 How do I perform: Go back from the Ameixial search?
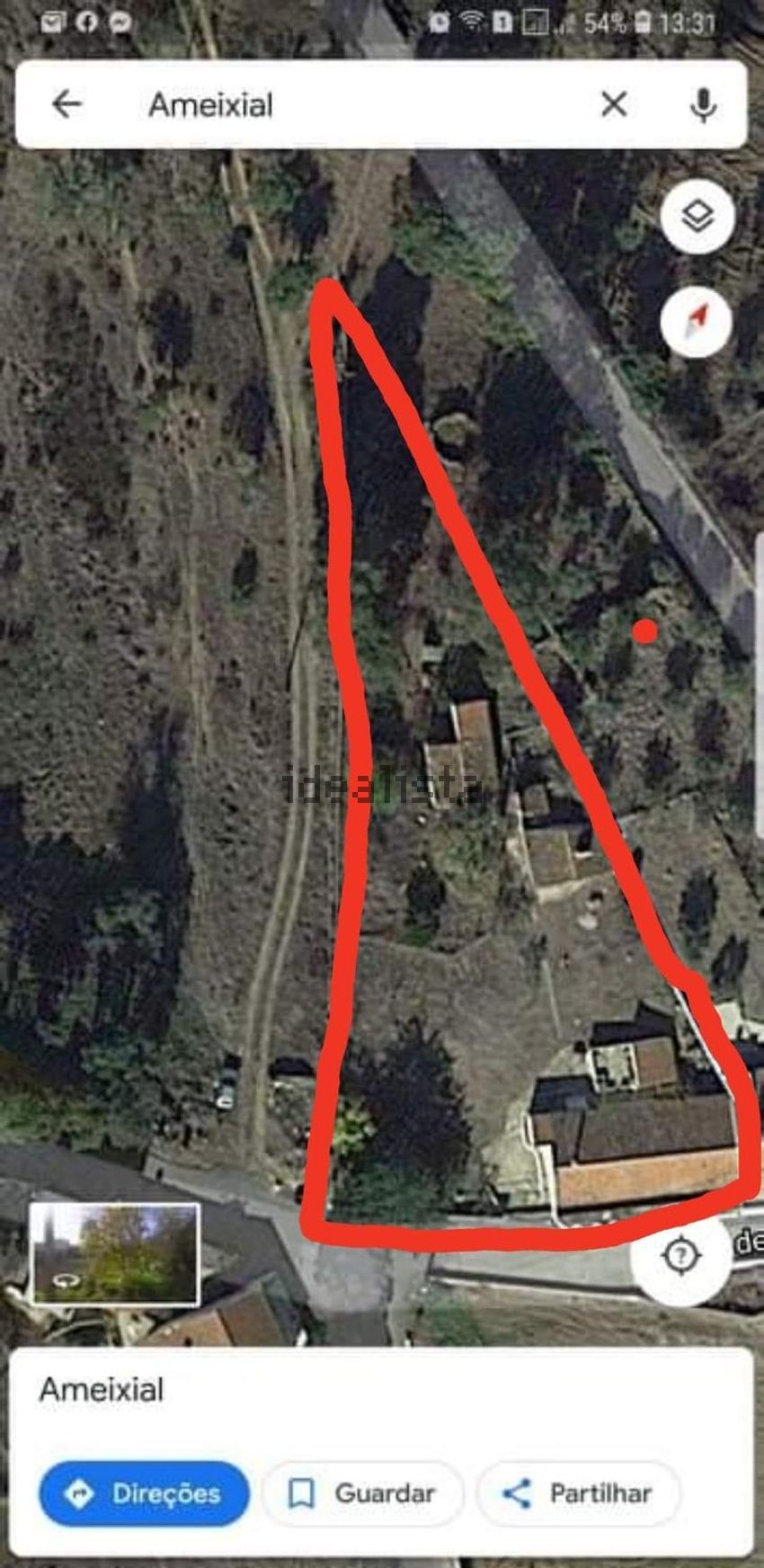(67, 104)
